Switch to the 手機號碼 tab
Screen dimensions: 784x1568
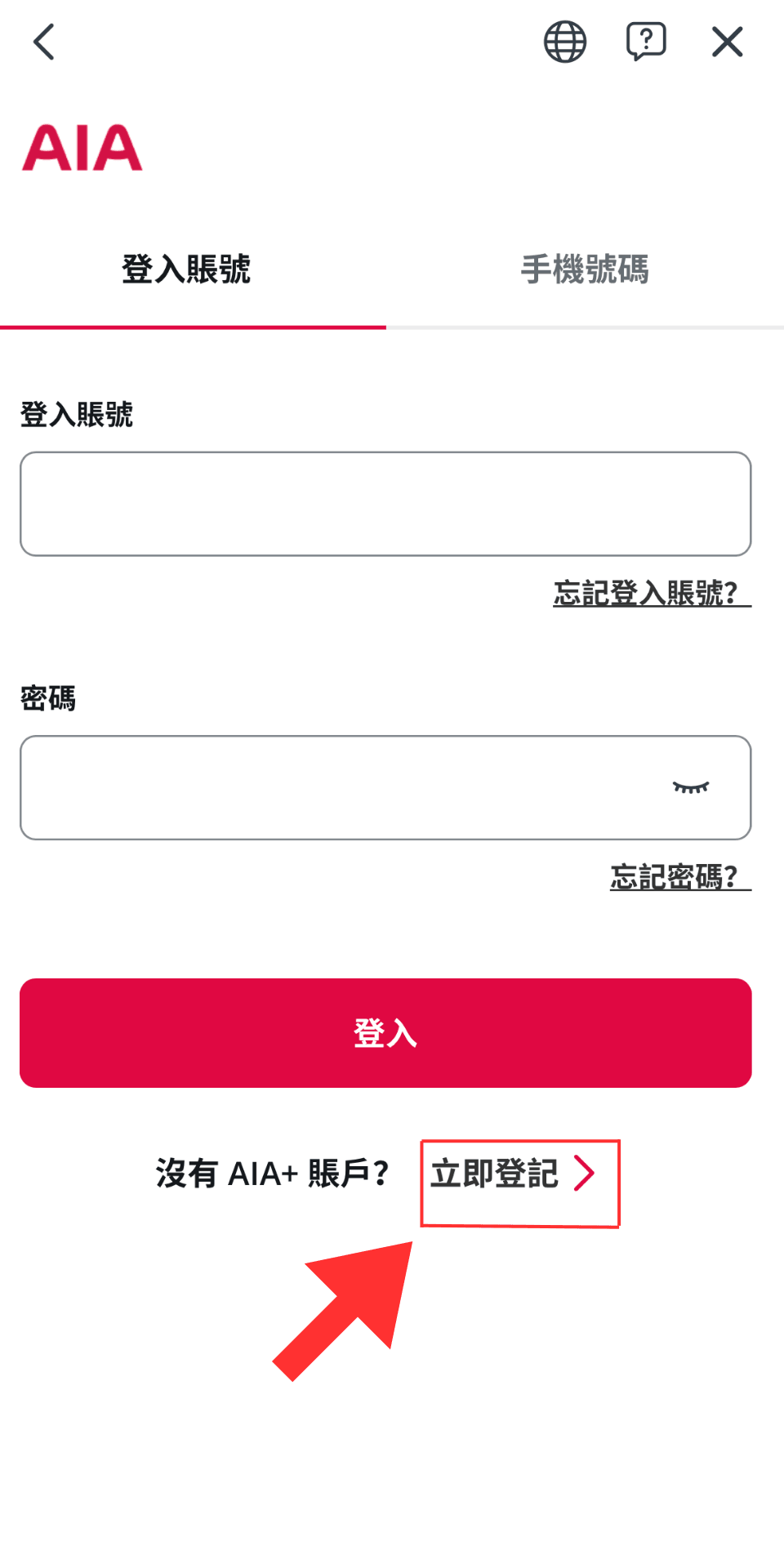coord(585,269)
